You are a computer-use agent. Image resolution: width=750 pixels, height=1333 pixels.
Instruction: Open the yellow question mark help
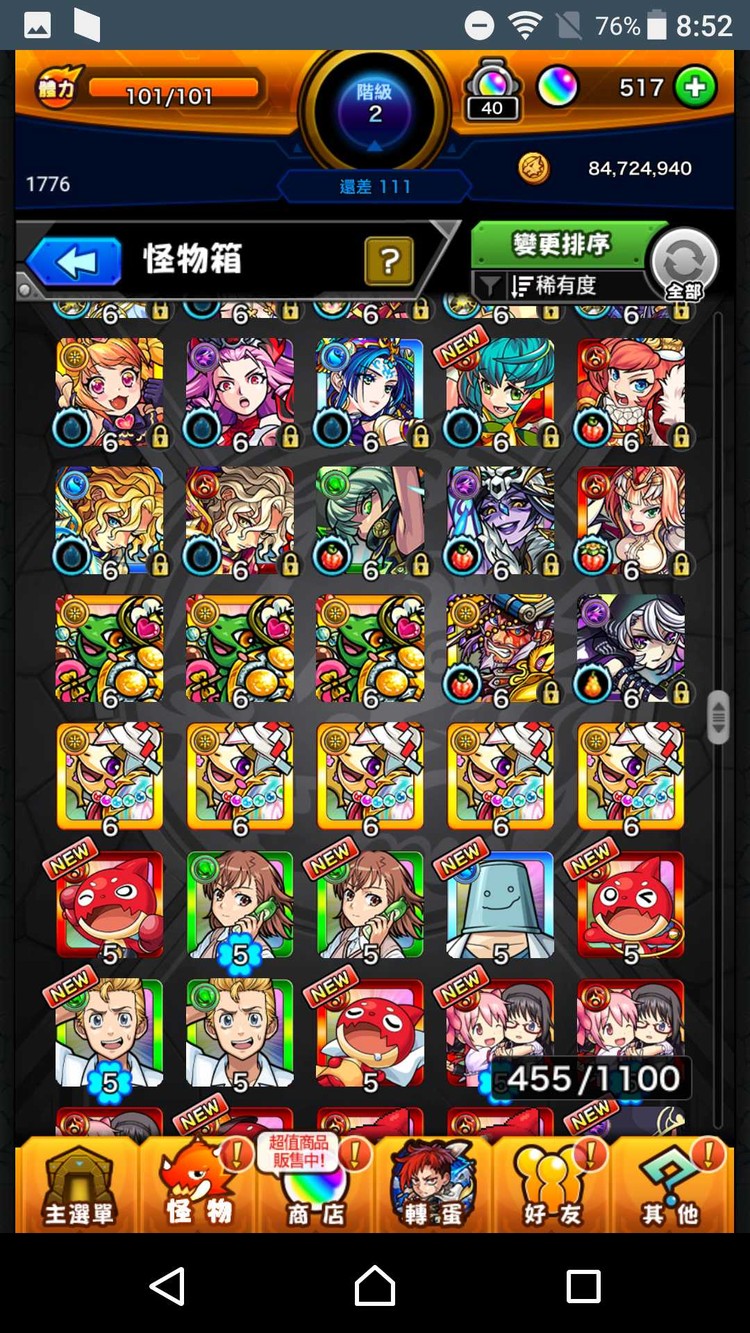coord(390,262)
